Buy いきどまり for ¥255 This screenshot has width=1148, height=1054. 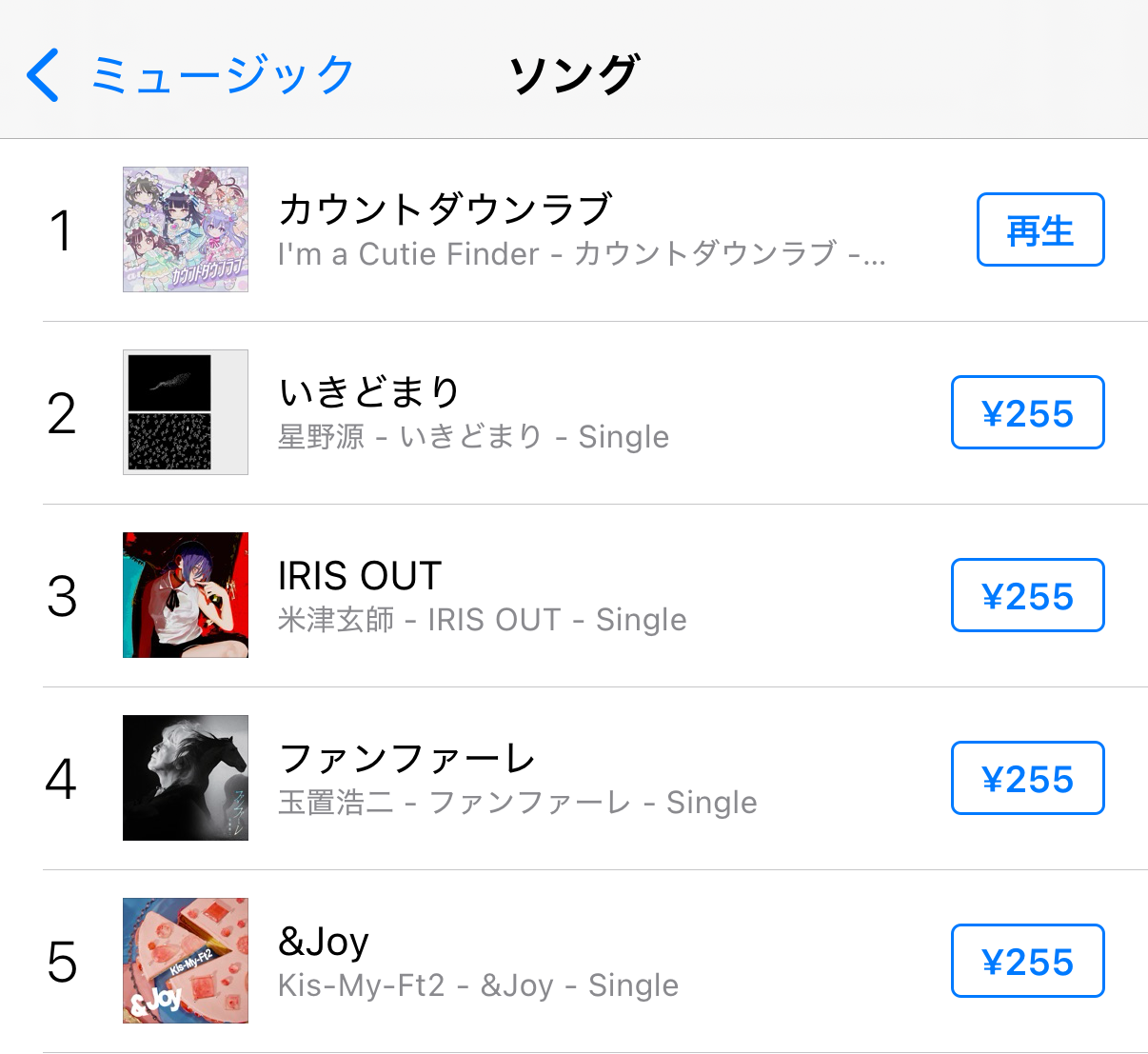(x=1027, y=413)
